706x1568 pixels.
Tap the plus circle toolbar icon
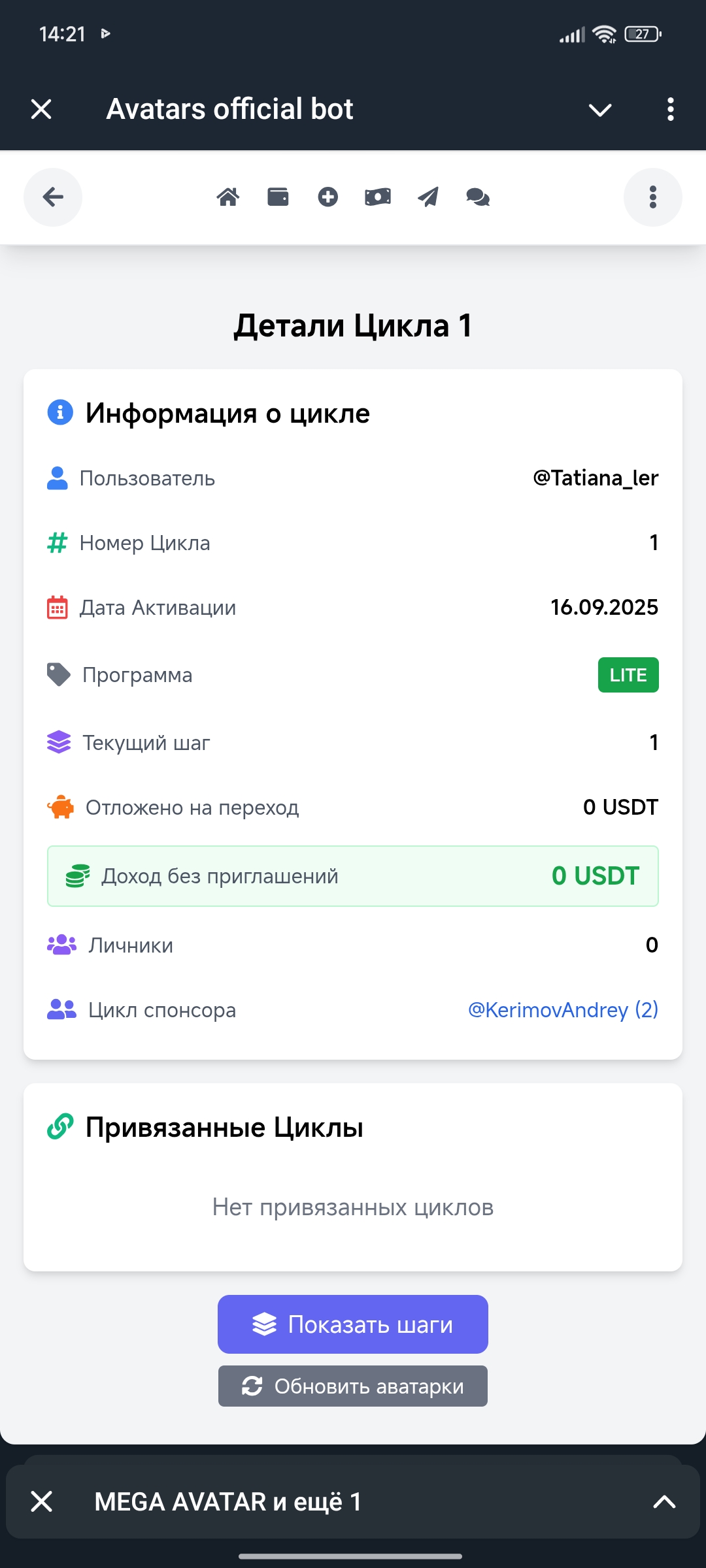point(328,197)
